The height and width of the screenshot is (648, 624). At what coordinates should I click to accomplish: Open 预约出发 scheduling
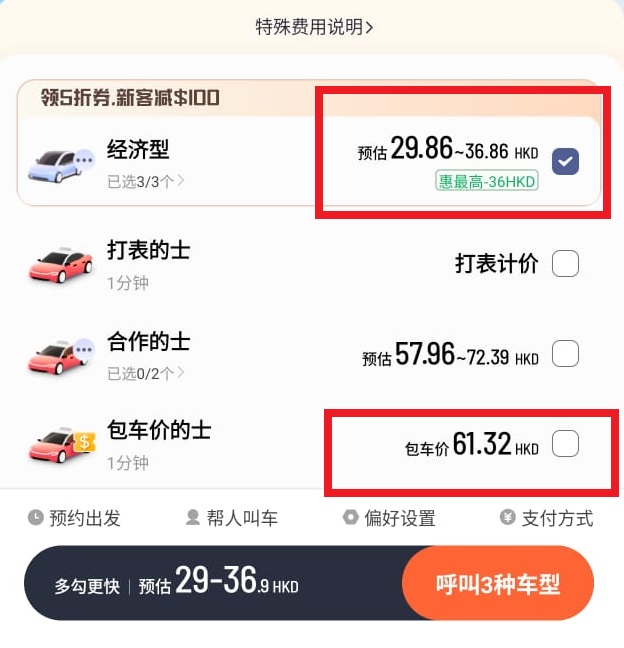point(75,518)
